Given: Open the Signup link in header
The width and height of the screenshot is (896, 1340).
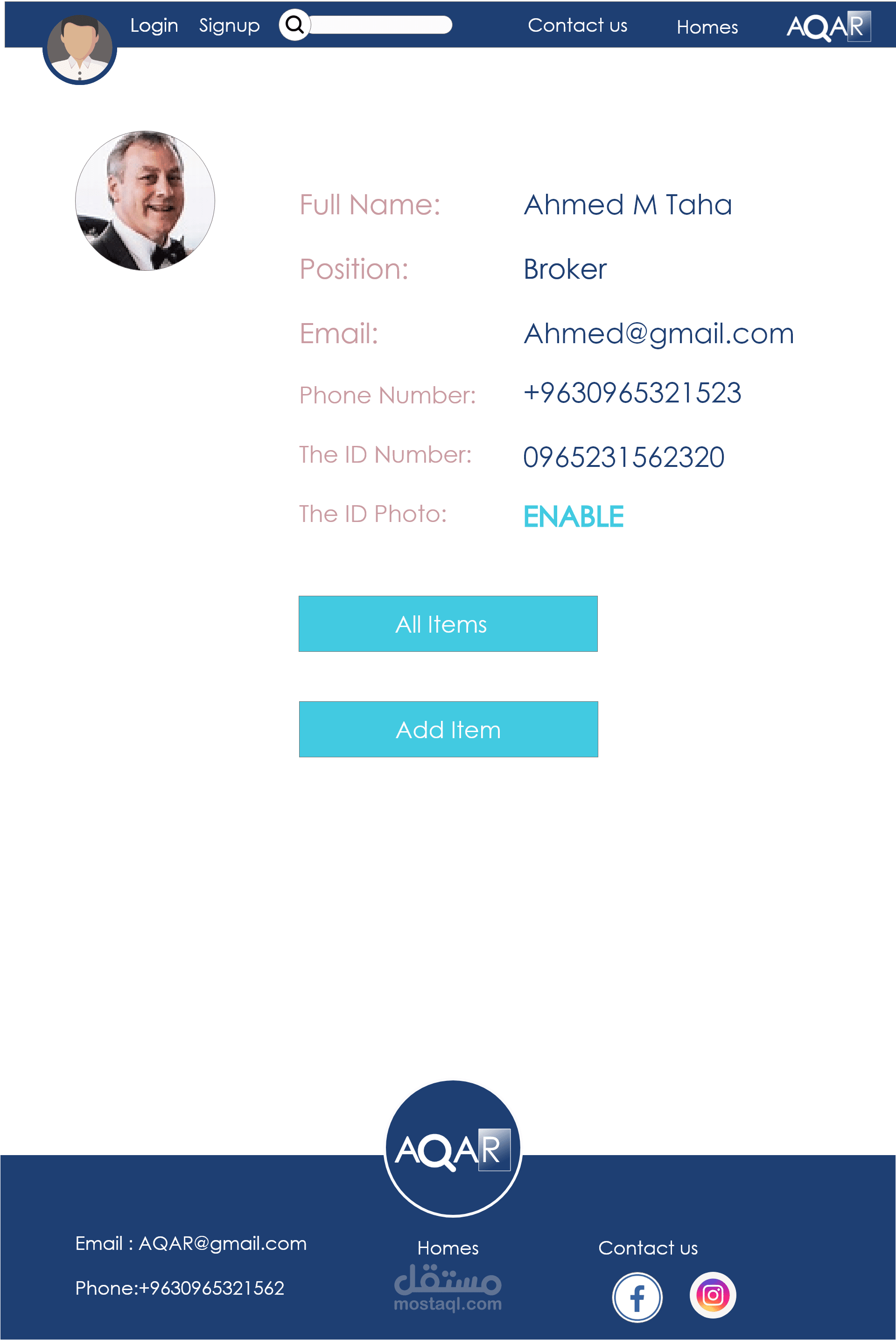Looking at the screenshot, I should point(229,26).
